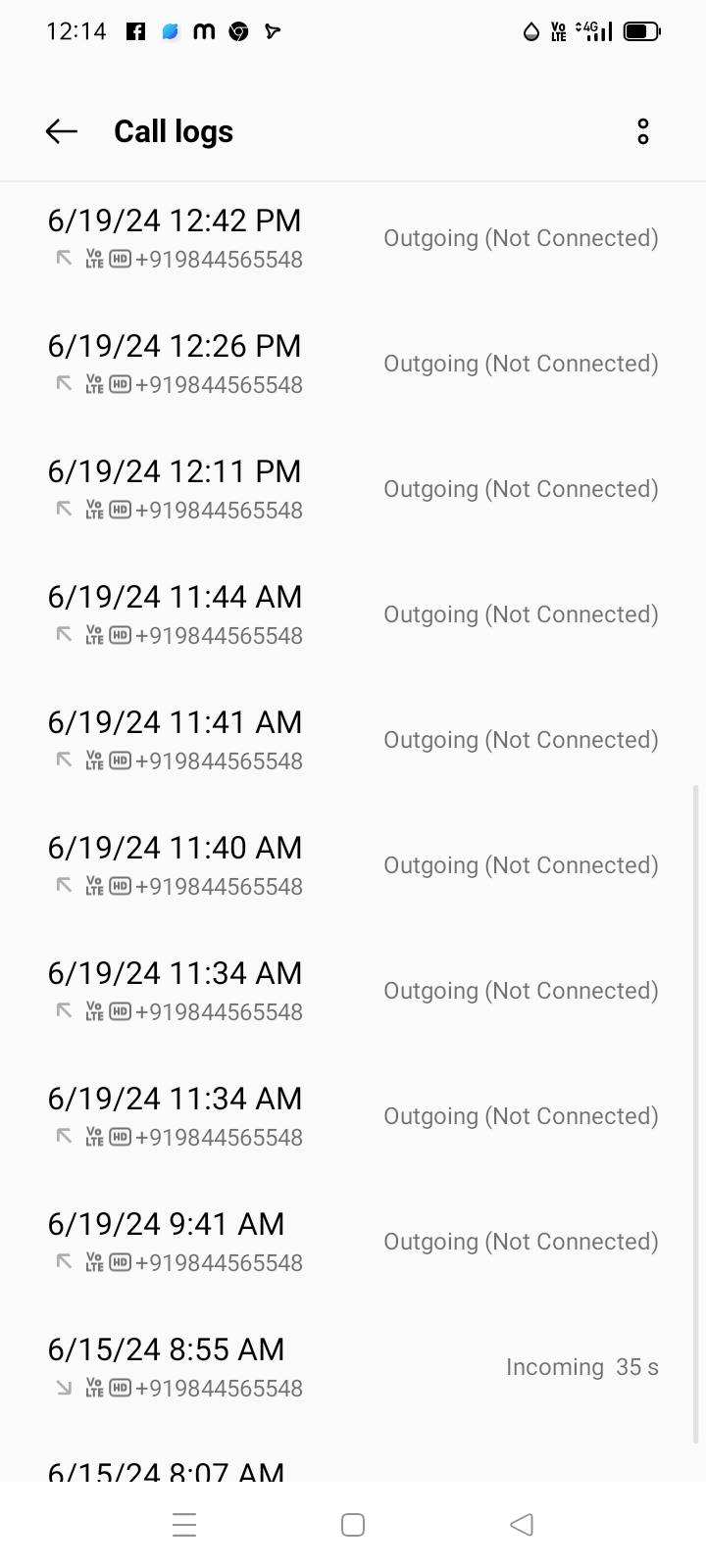This screenshot has width=706, height=1568.
Task: Go back from Call logs
Action: pyautogui.click(x=61, y=131)
